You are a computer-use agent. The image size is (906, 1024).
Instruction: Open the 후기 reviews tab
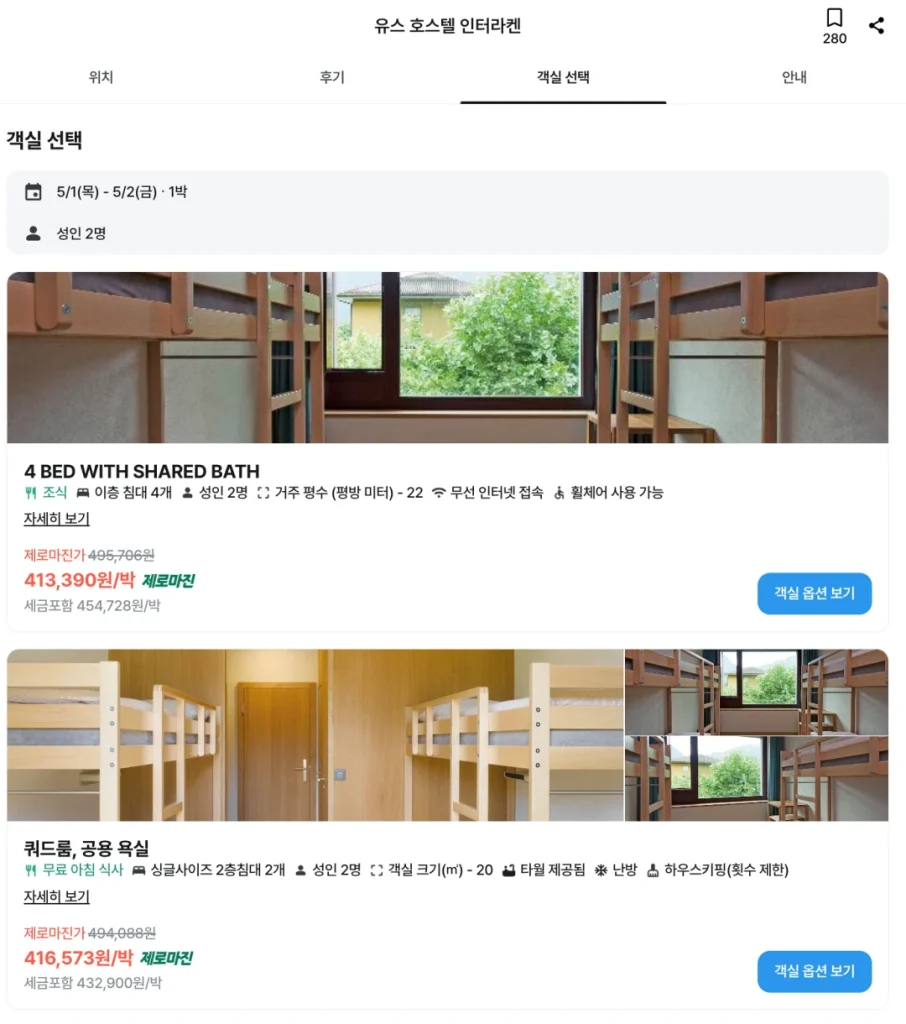coord(332,78)
